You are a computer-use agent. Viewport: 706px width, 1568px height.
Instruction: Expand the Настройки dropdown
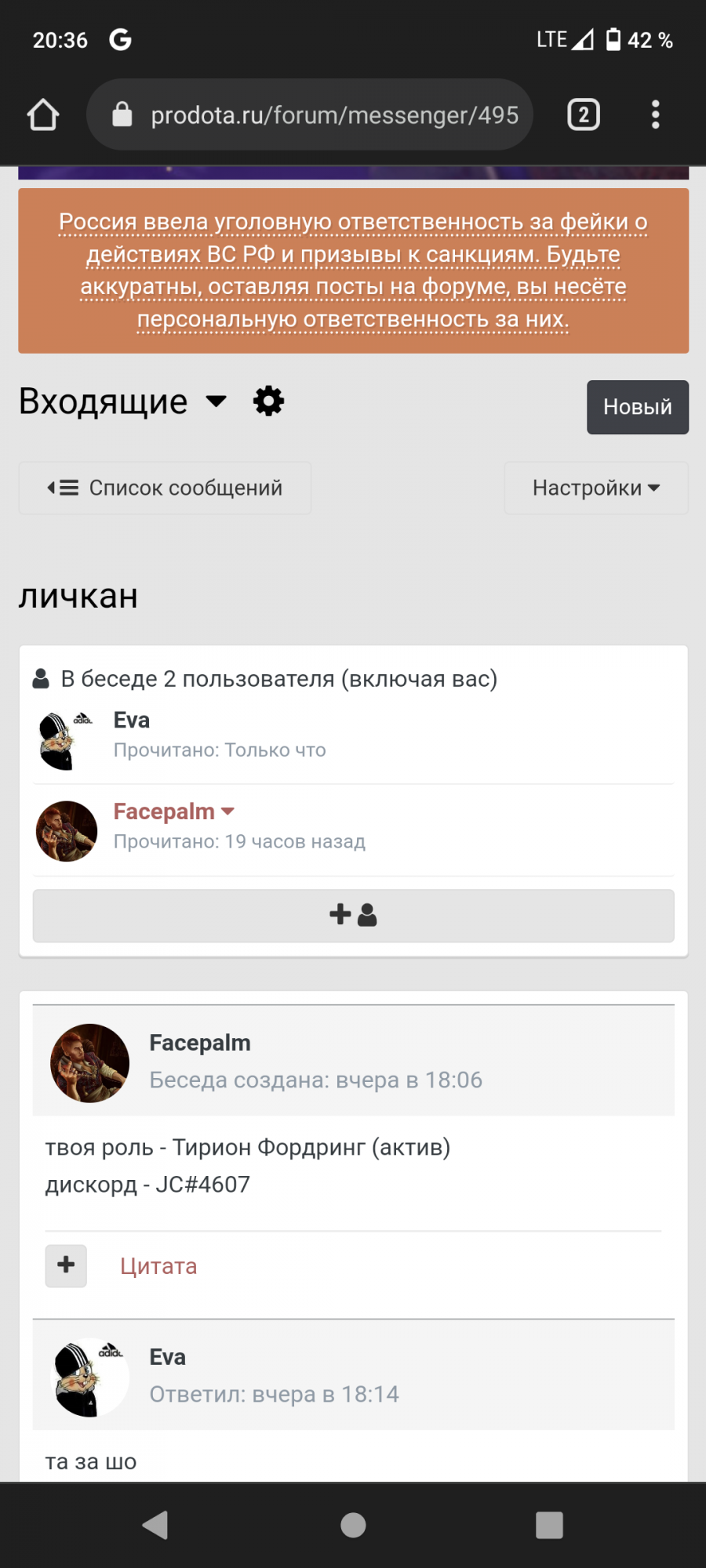click(596, 488)
